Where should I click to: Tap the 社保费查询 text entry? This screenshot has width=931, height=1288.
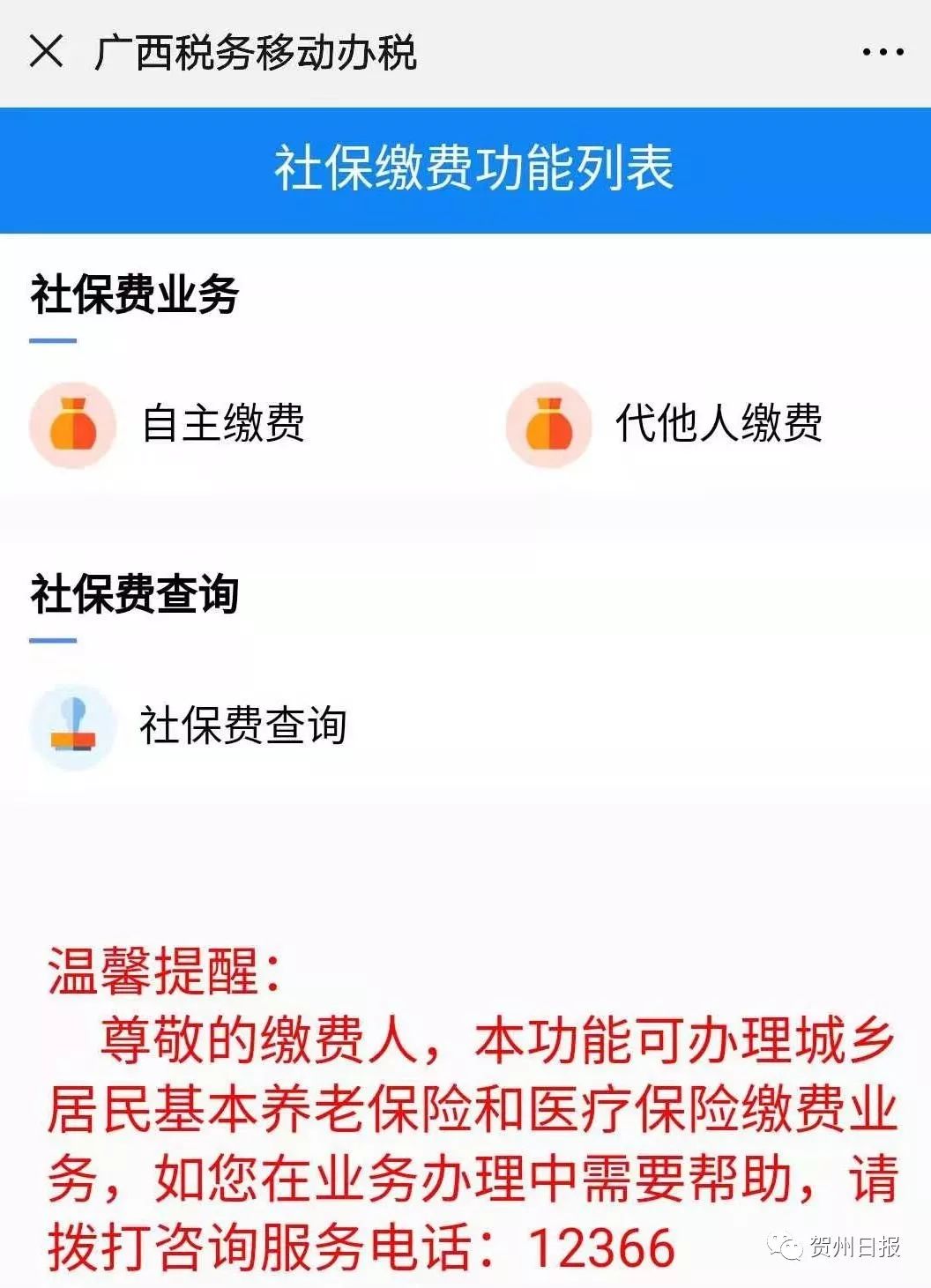click(247, 723)
